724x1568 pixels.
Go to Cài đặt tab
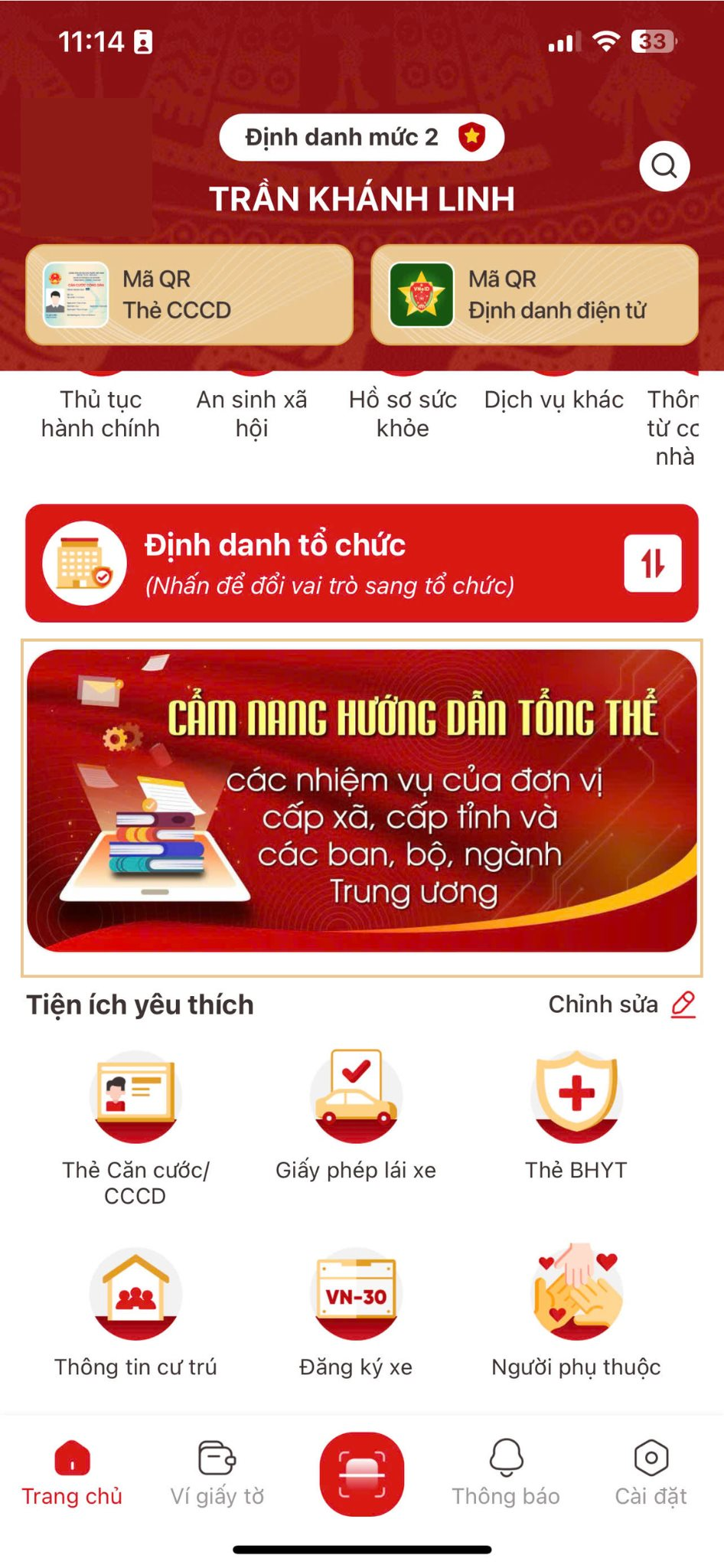point(651,1474)
